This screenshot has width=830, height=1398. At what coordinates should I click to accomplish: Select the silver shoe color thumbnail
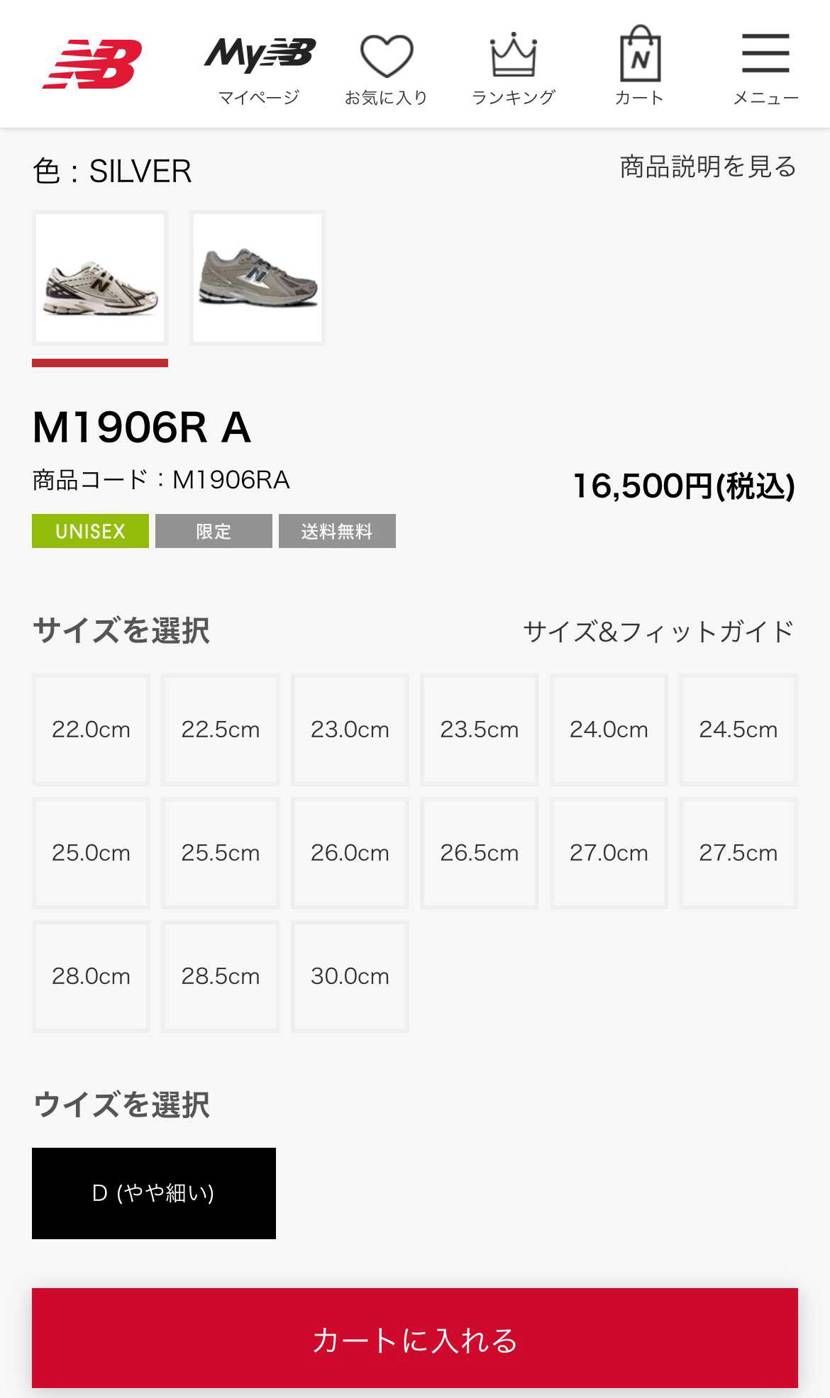[x=100, y=278]
